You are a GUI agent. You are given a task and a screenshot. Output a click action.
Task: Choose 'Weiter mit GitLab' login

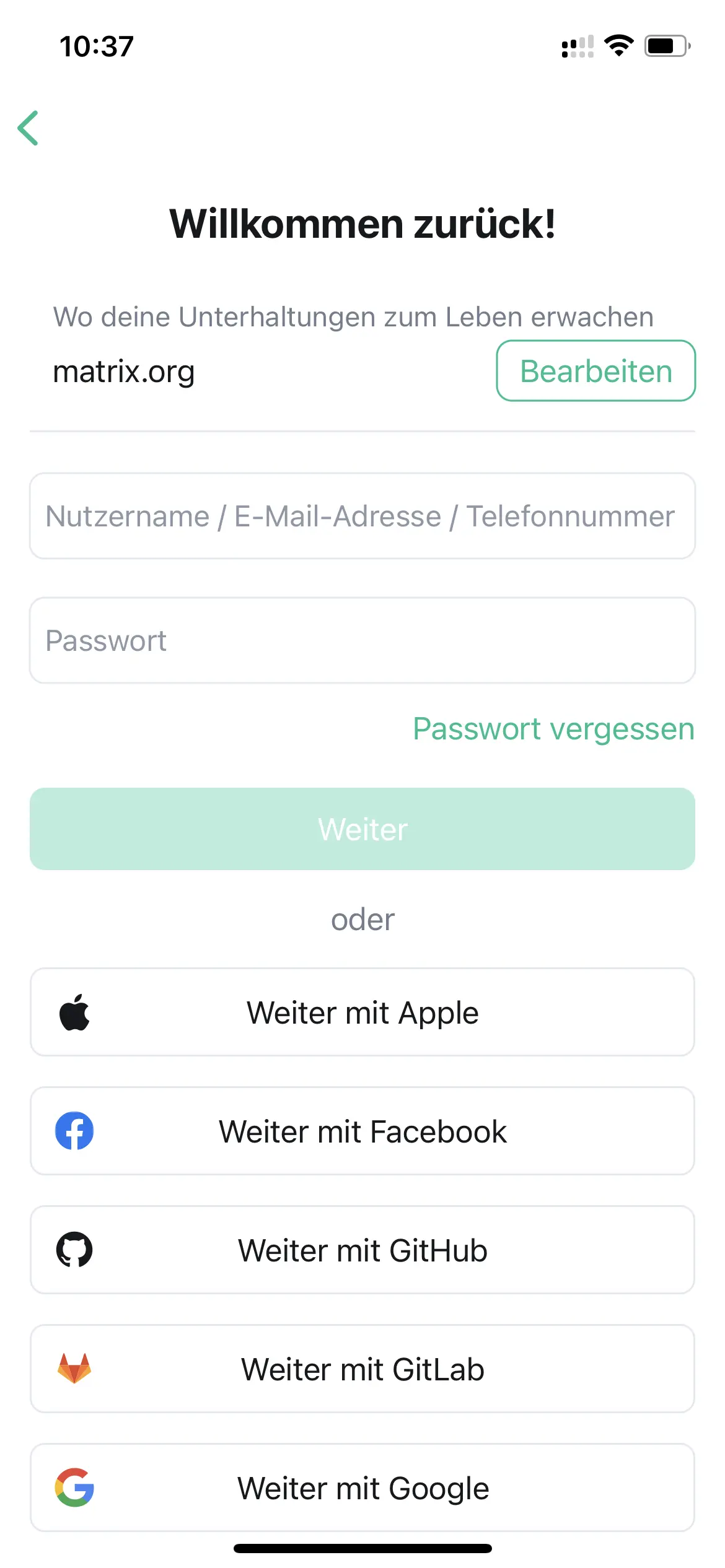362,1369
